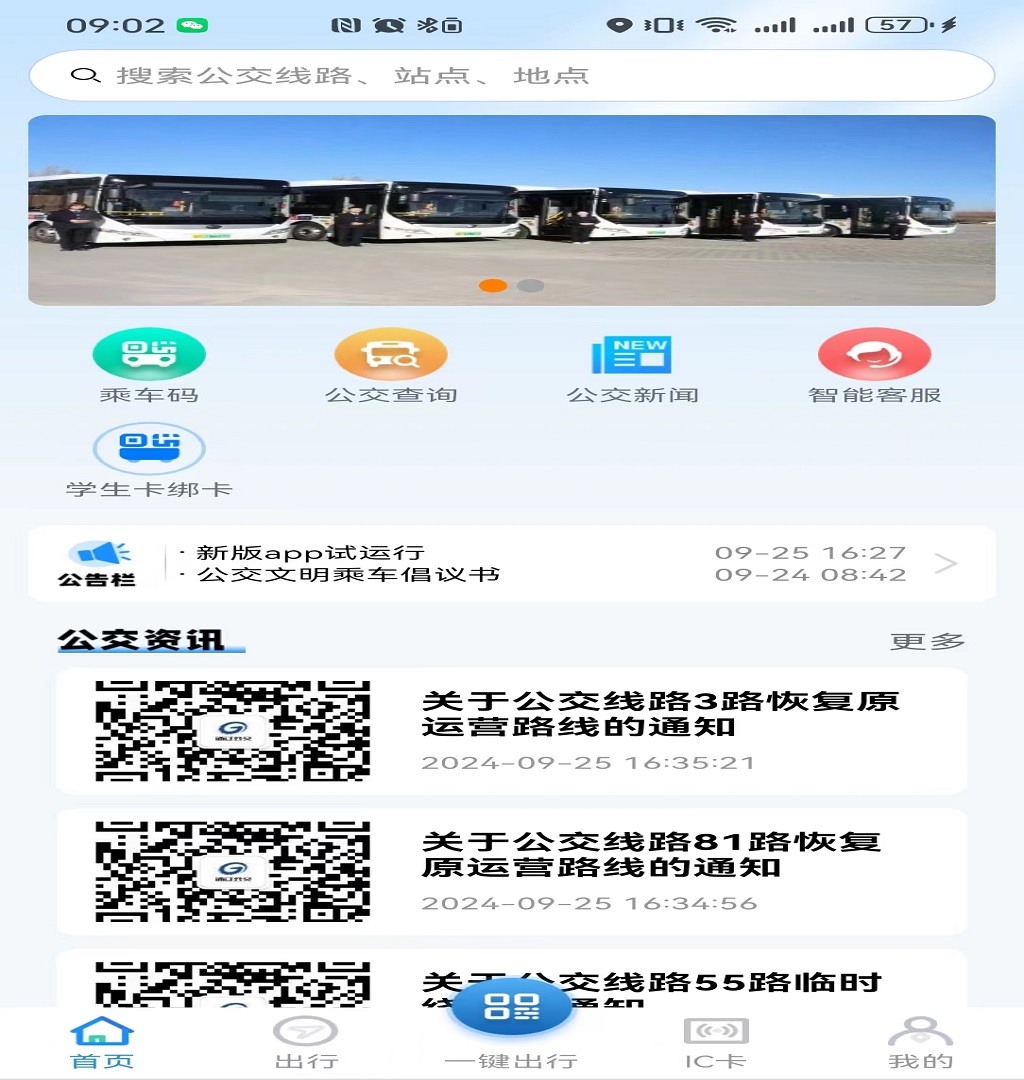Open 公交查询 bus query
1024x1080 pixels.
coord(390,367)
